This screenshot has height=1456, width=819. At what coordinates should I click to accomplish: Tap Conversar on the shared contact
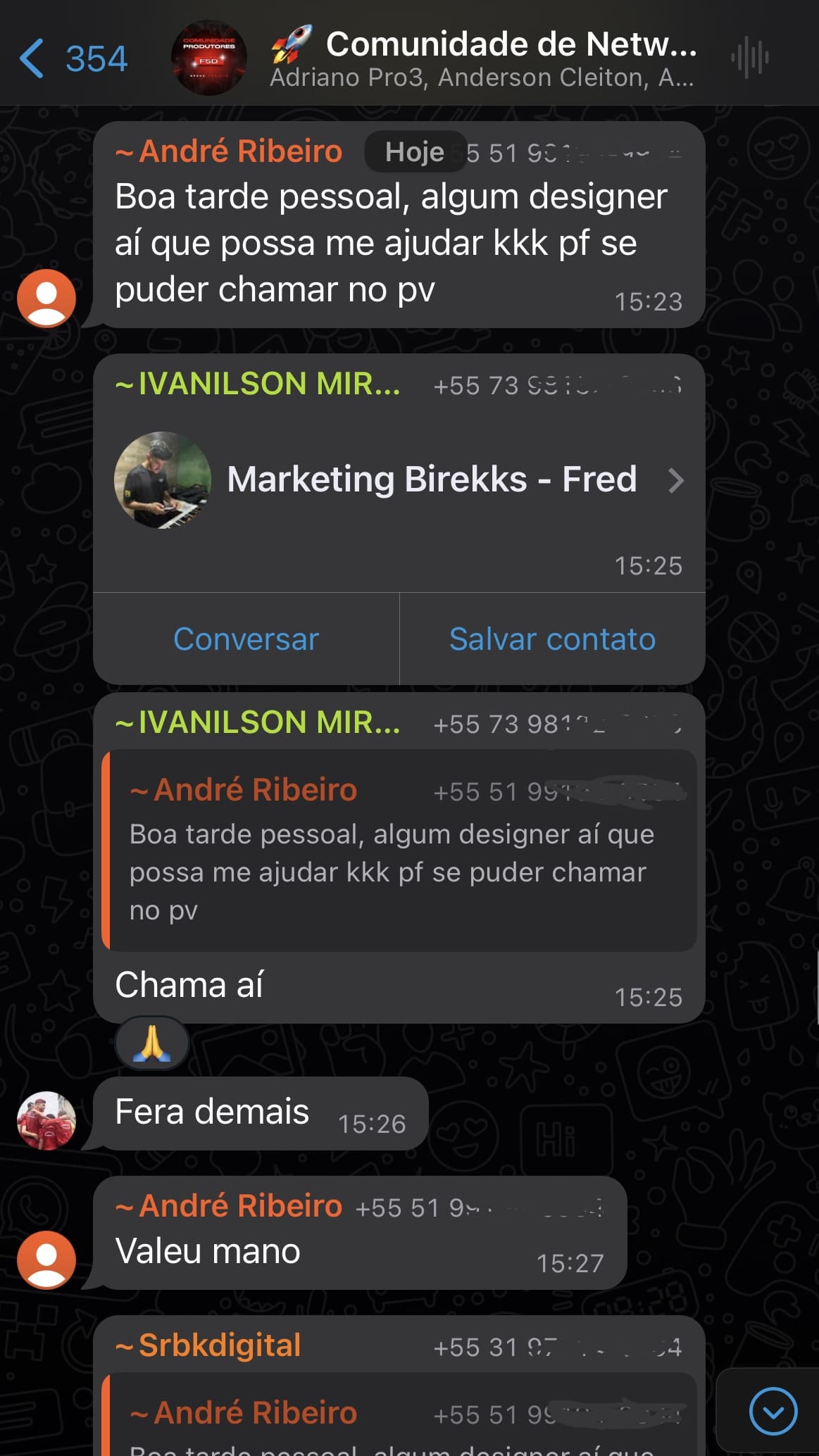tap(246, 639)
